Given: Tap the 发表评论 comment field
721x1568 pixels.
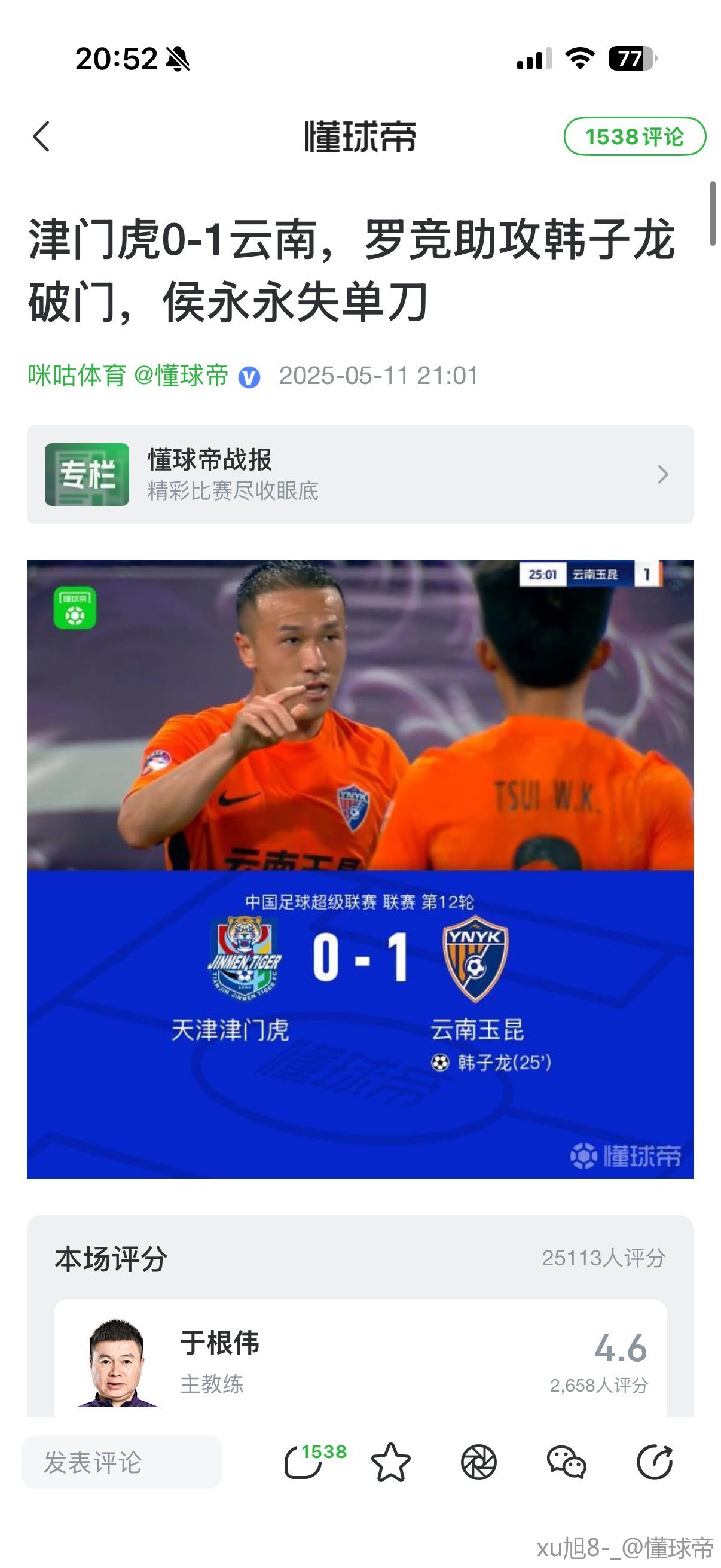Looking at the screenshot, I should tap(122, 1462).
